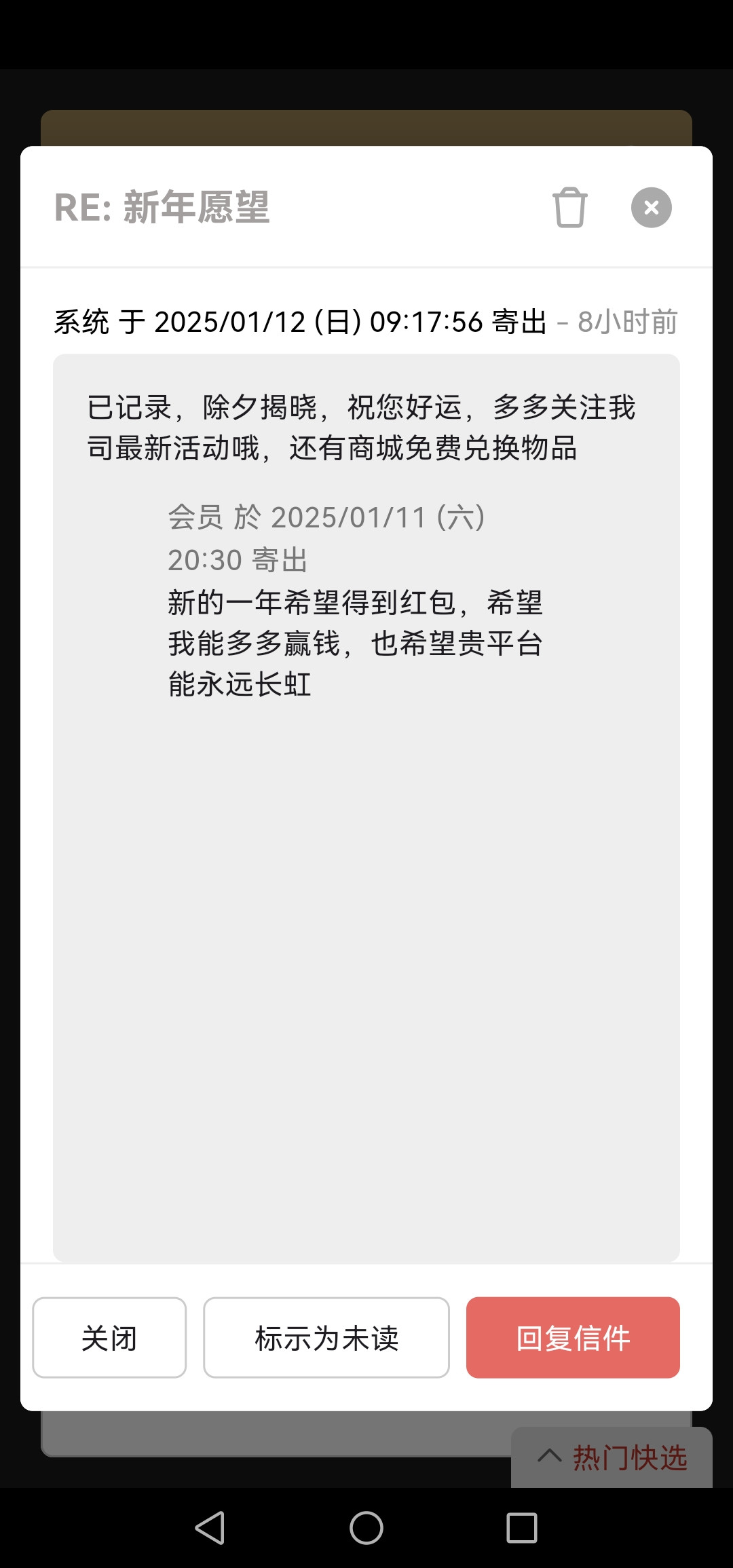Tap the 关闭 button
Viewport: 733px width, 1568px height.
[109, 1338]
